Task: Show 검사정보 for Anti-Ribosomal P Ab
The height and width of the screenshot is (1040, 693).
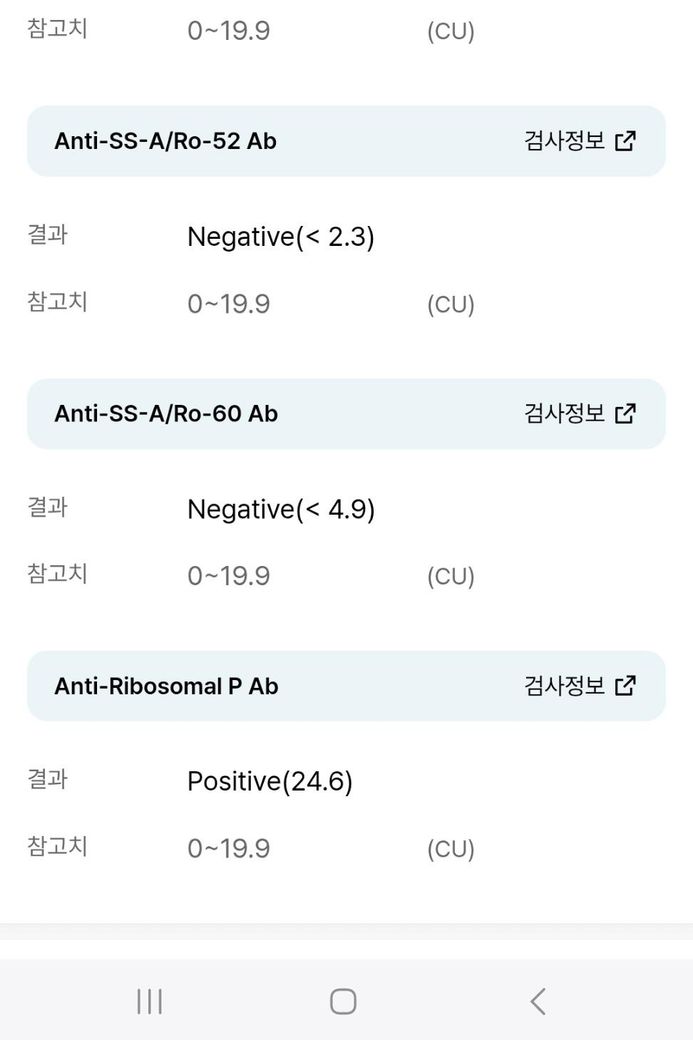Action: [x=579, y=686]
